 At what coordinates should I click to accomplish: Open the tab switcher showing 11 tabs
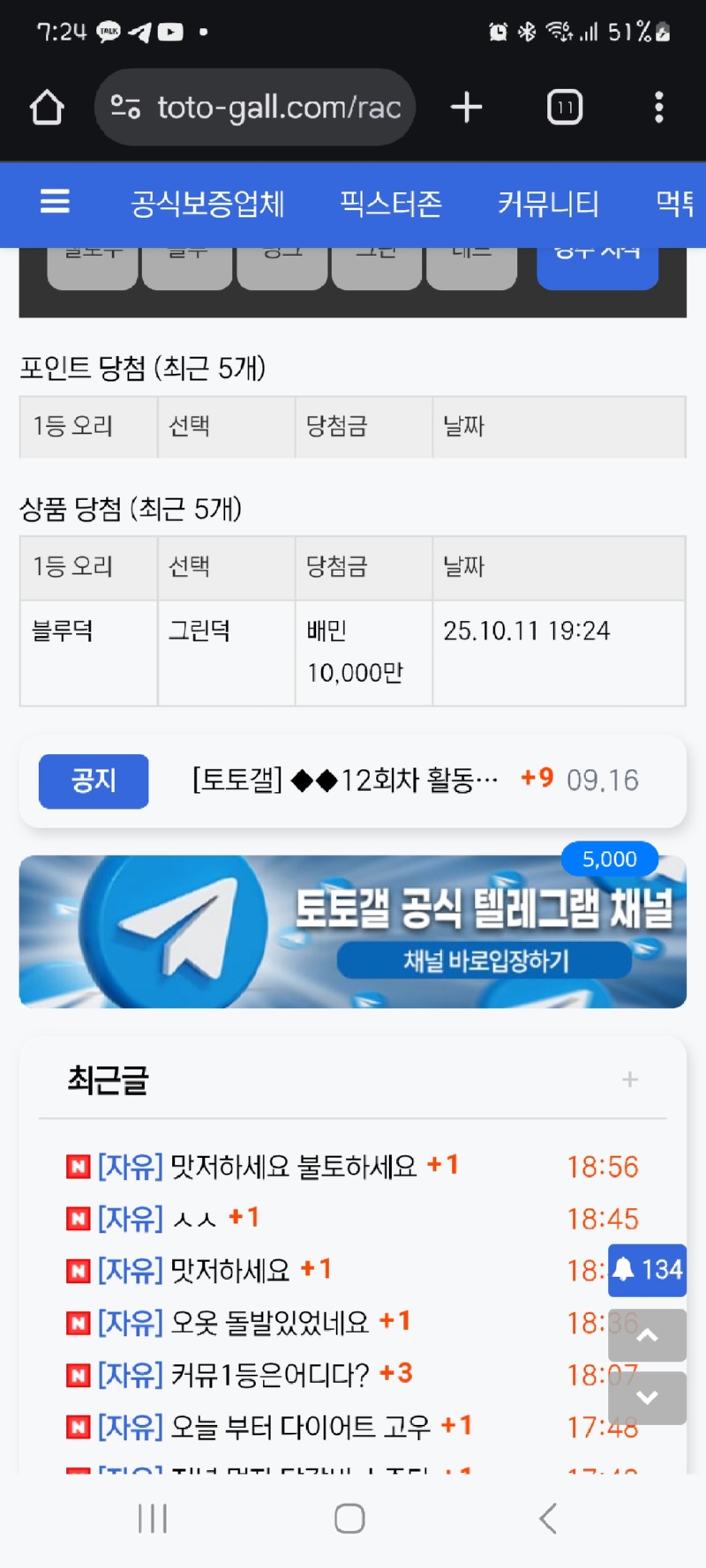tap(564, 107)
